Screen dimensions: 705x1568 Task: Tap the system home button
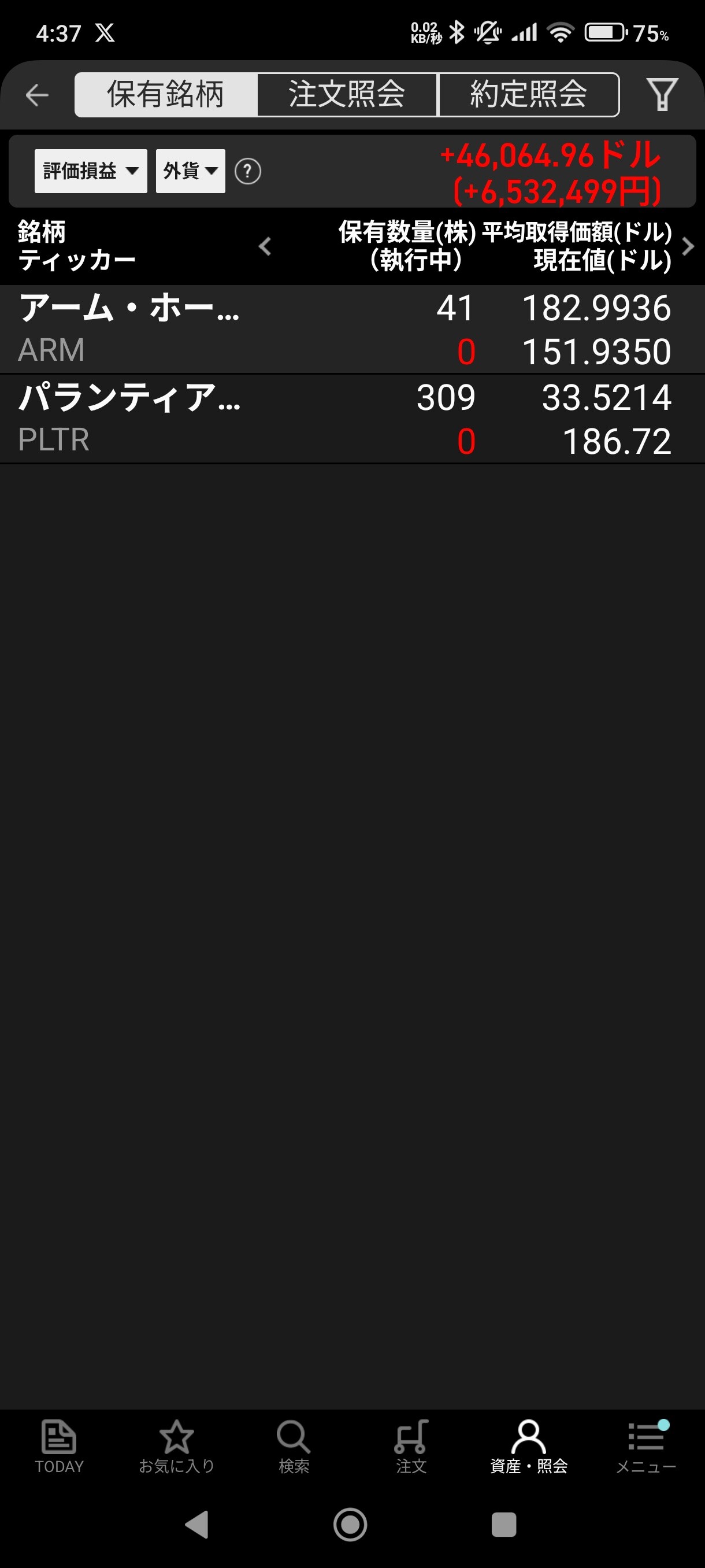pyautogui.click(x=350, y=1525)
